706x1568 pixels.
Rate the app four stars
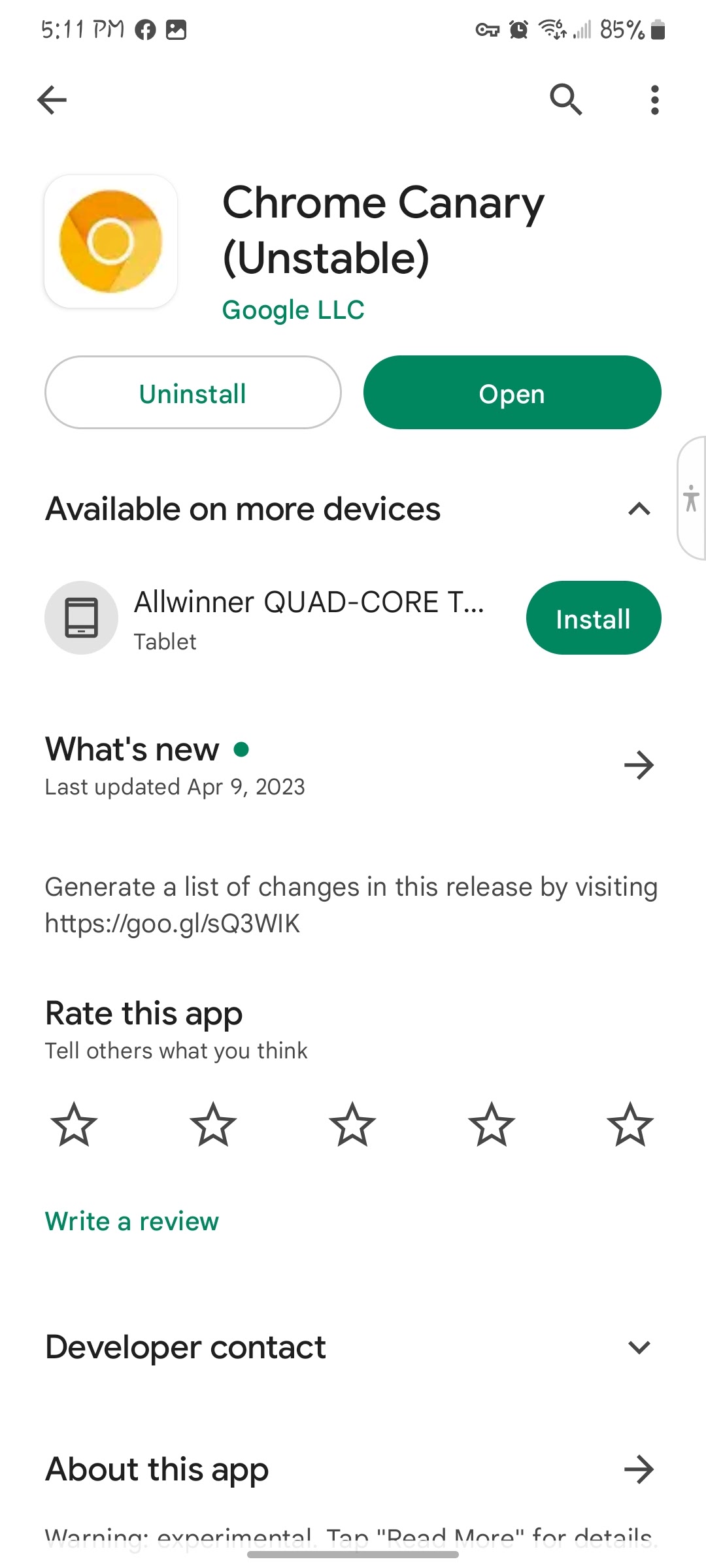tap(492, 1124)
